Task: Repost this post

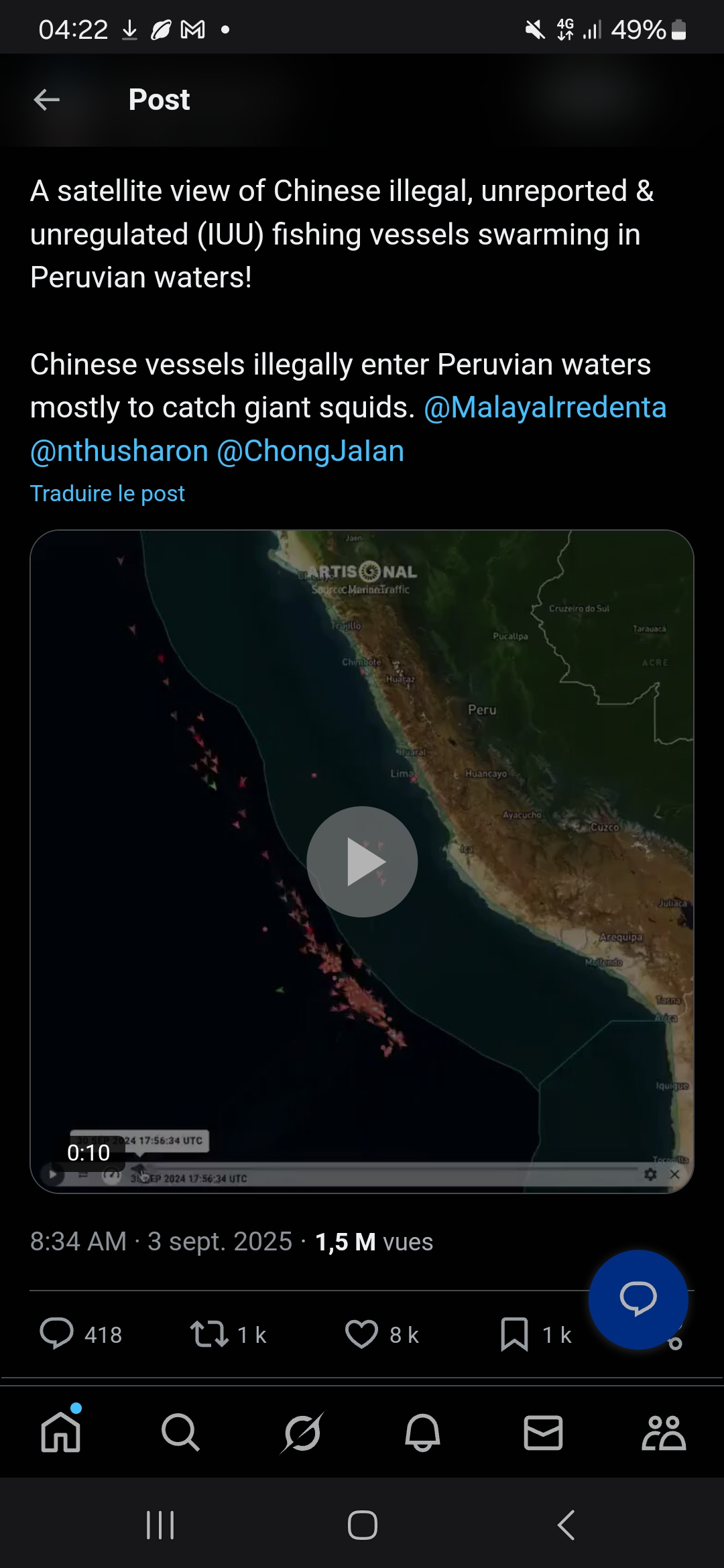Action: [209, 1333]
